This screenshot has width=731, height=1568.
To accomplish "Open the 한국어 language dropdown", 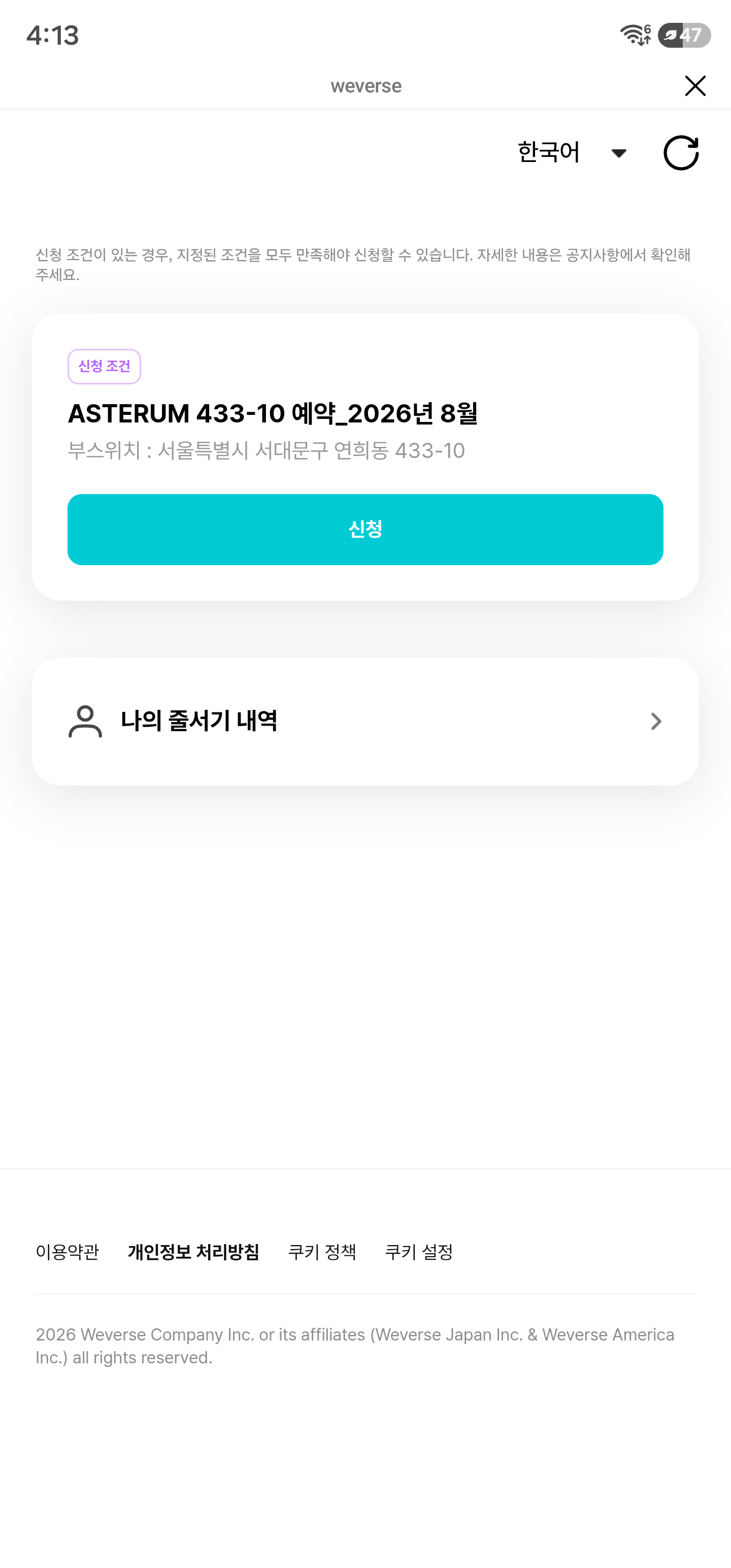I will point(572,152).
